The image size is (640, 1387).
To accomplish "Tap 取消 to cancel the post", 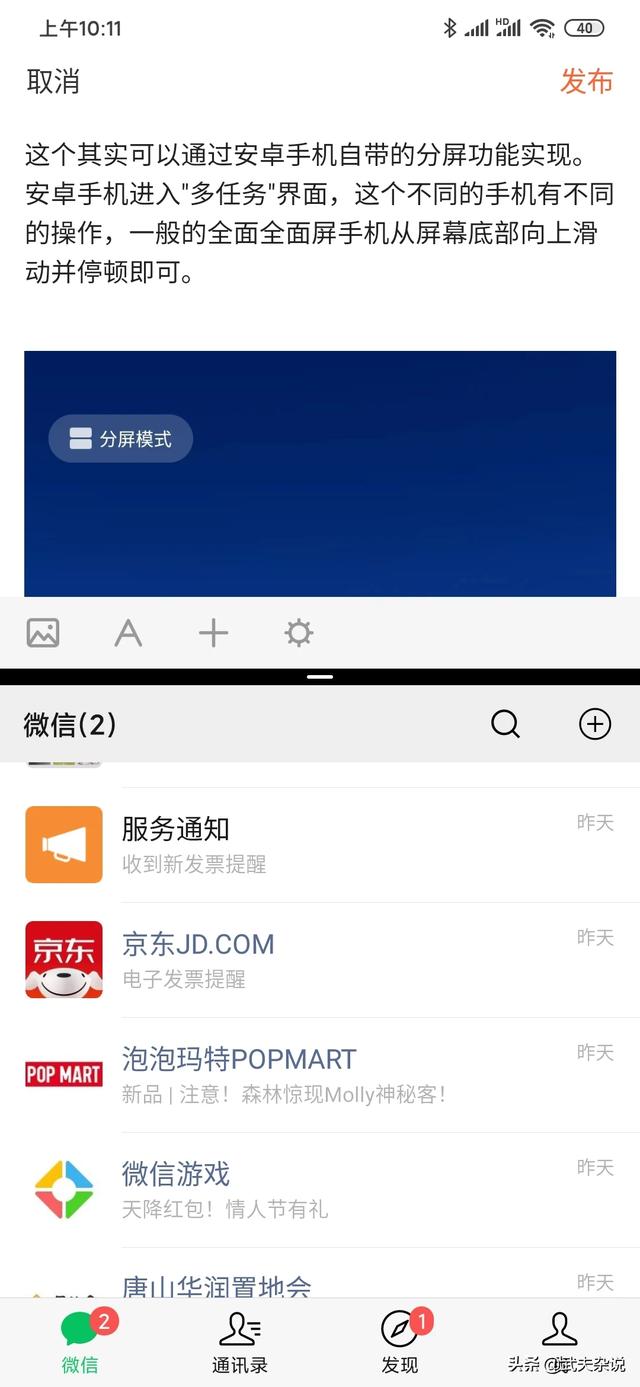I will click(53, 81).
